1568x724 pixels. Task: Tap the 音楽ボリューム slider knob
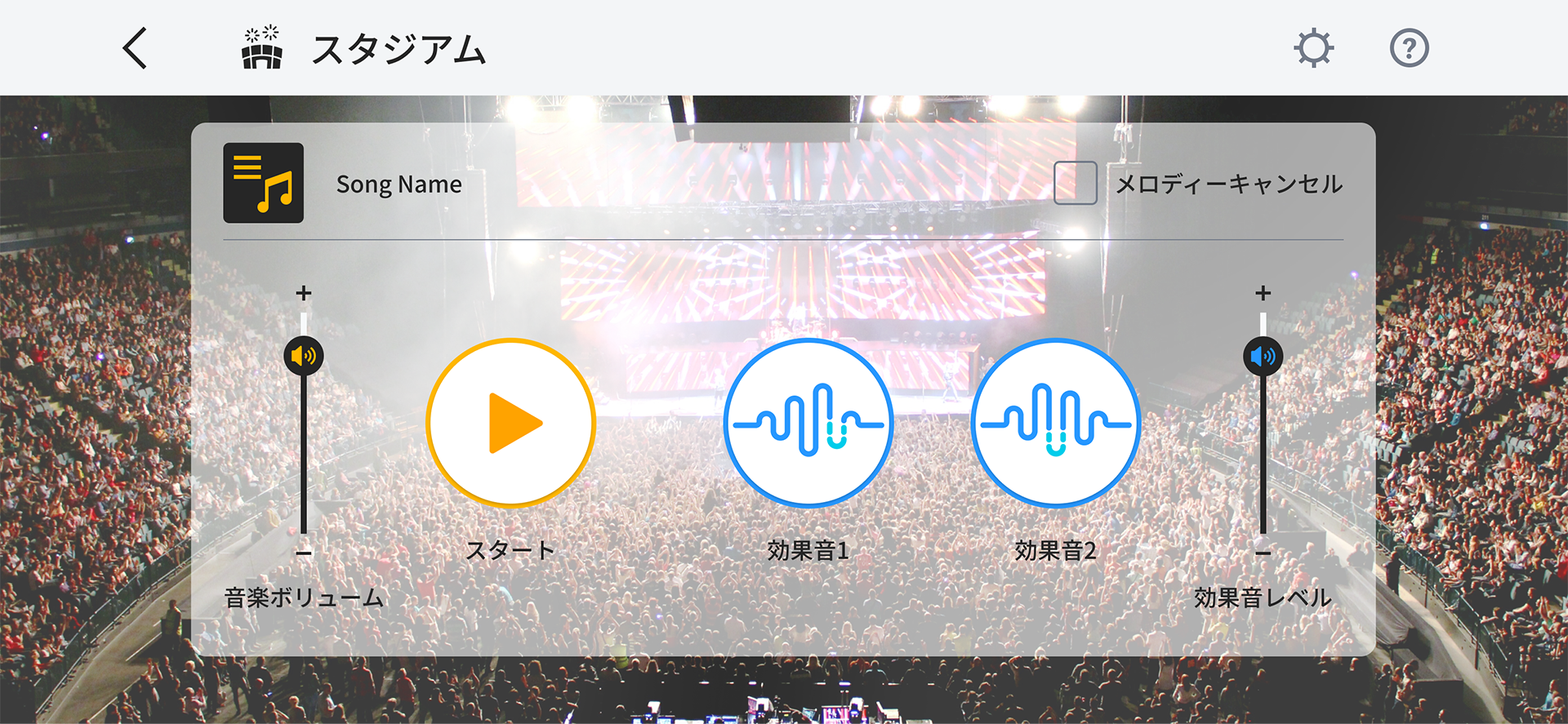[x=304, y=356]
